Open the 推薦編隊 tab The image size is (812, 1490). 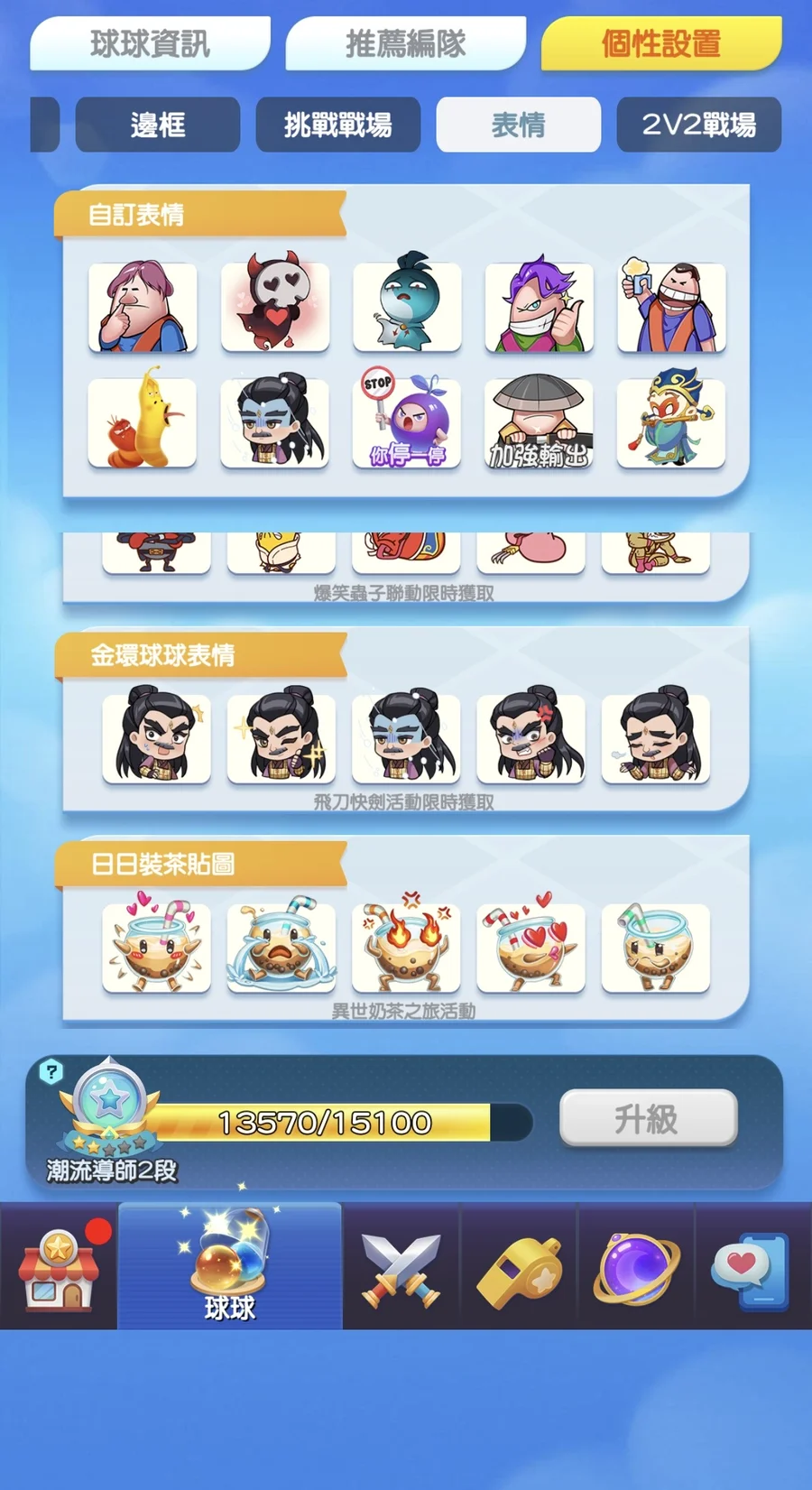(x=405, y=43)
